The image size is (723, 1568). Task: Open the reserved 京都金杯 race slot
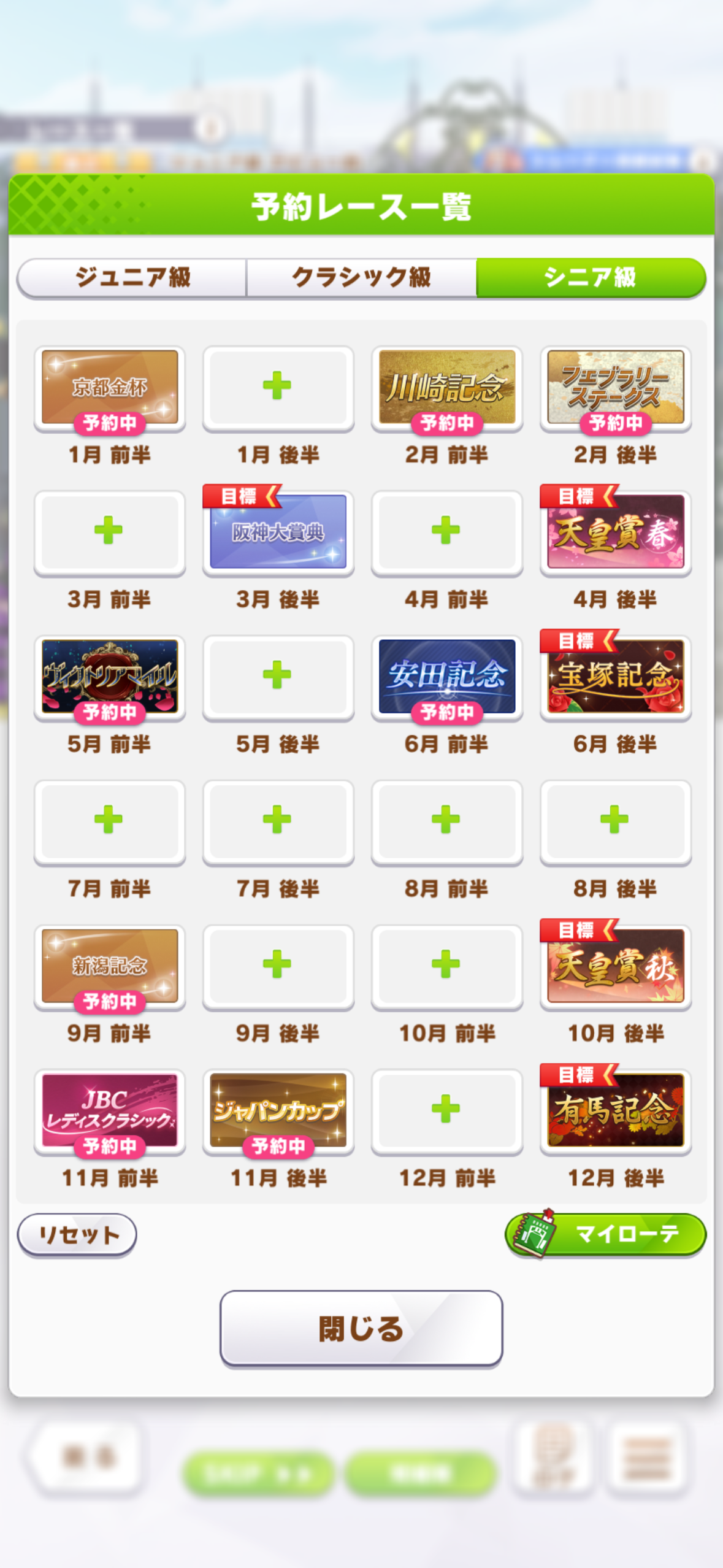point(110,388)
